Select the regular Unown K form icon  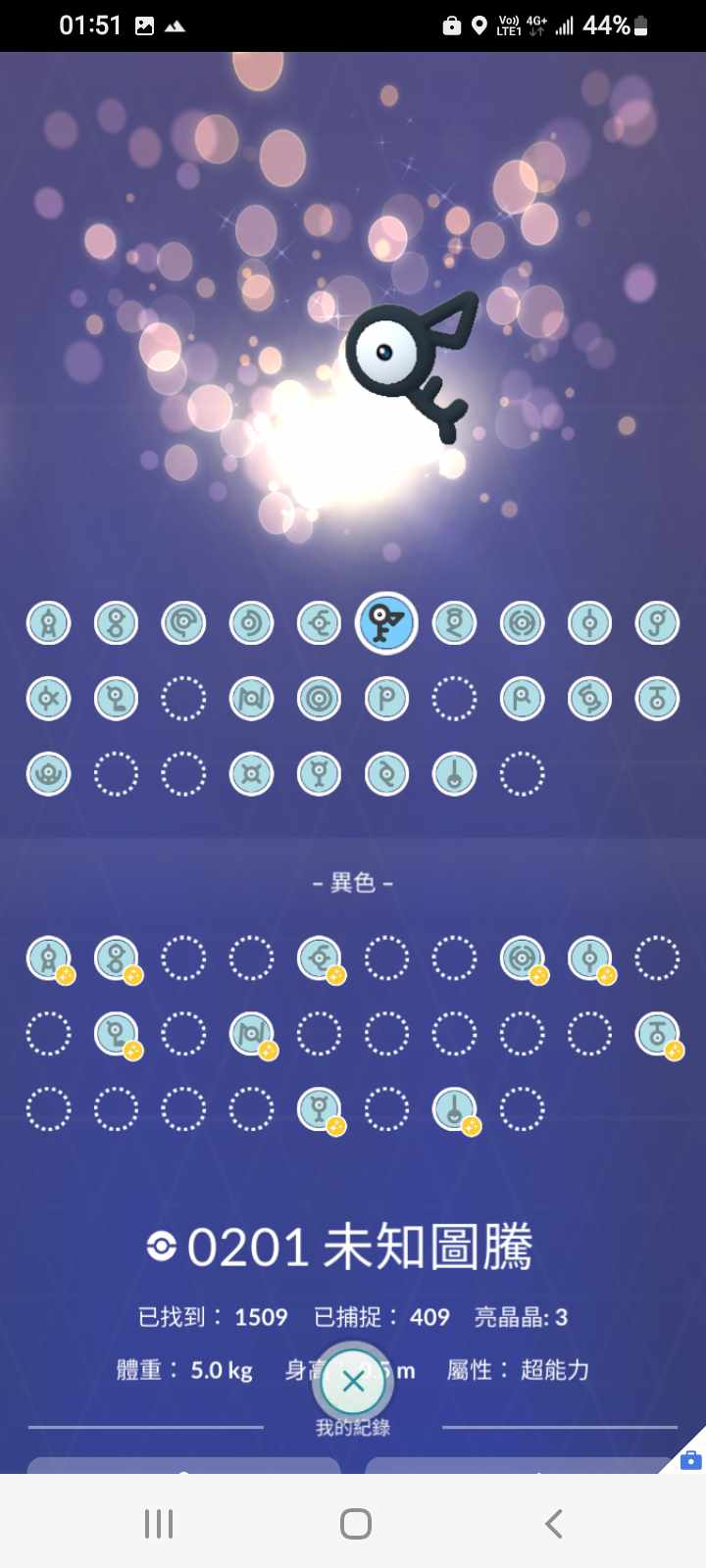(48, 699)
